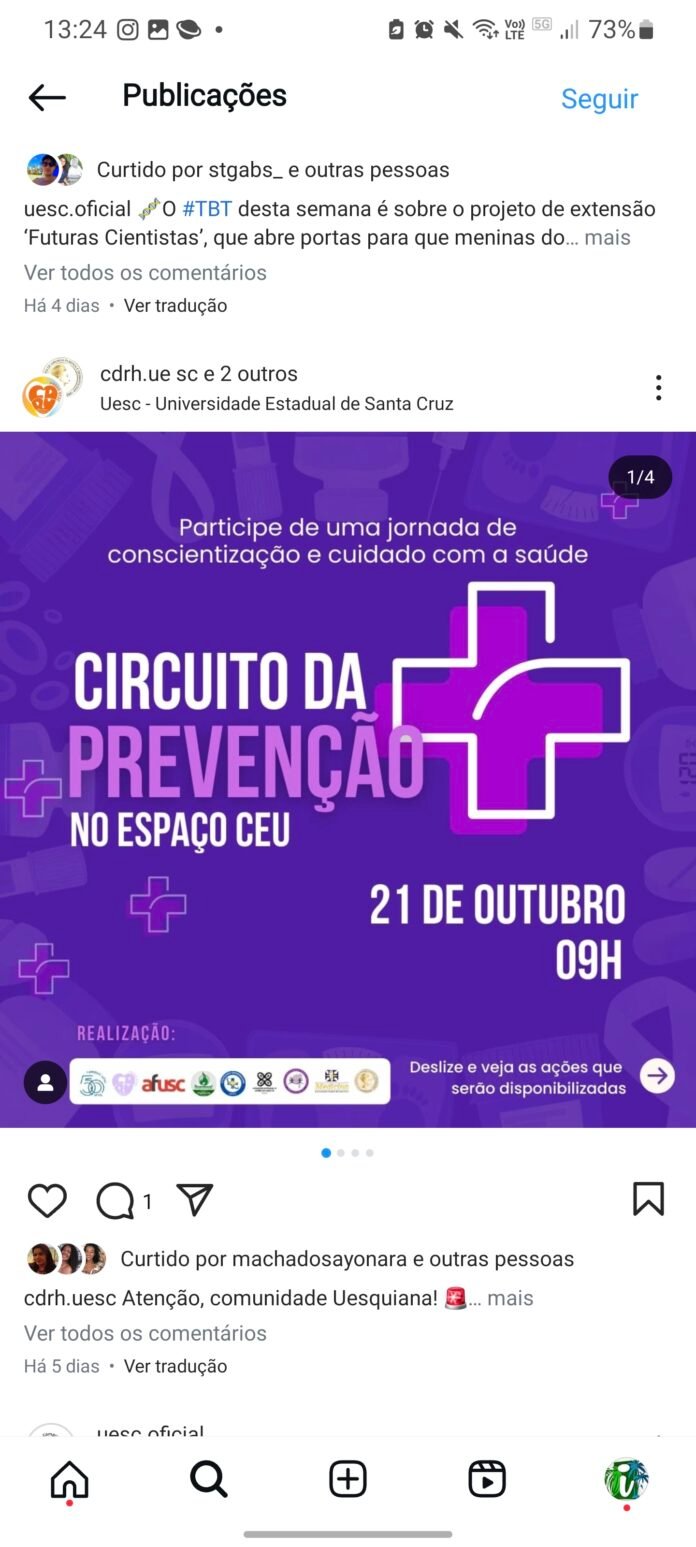
Task: Tap Seguir to follow the account
Action: (599, 98)
